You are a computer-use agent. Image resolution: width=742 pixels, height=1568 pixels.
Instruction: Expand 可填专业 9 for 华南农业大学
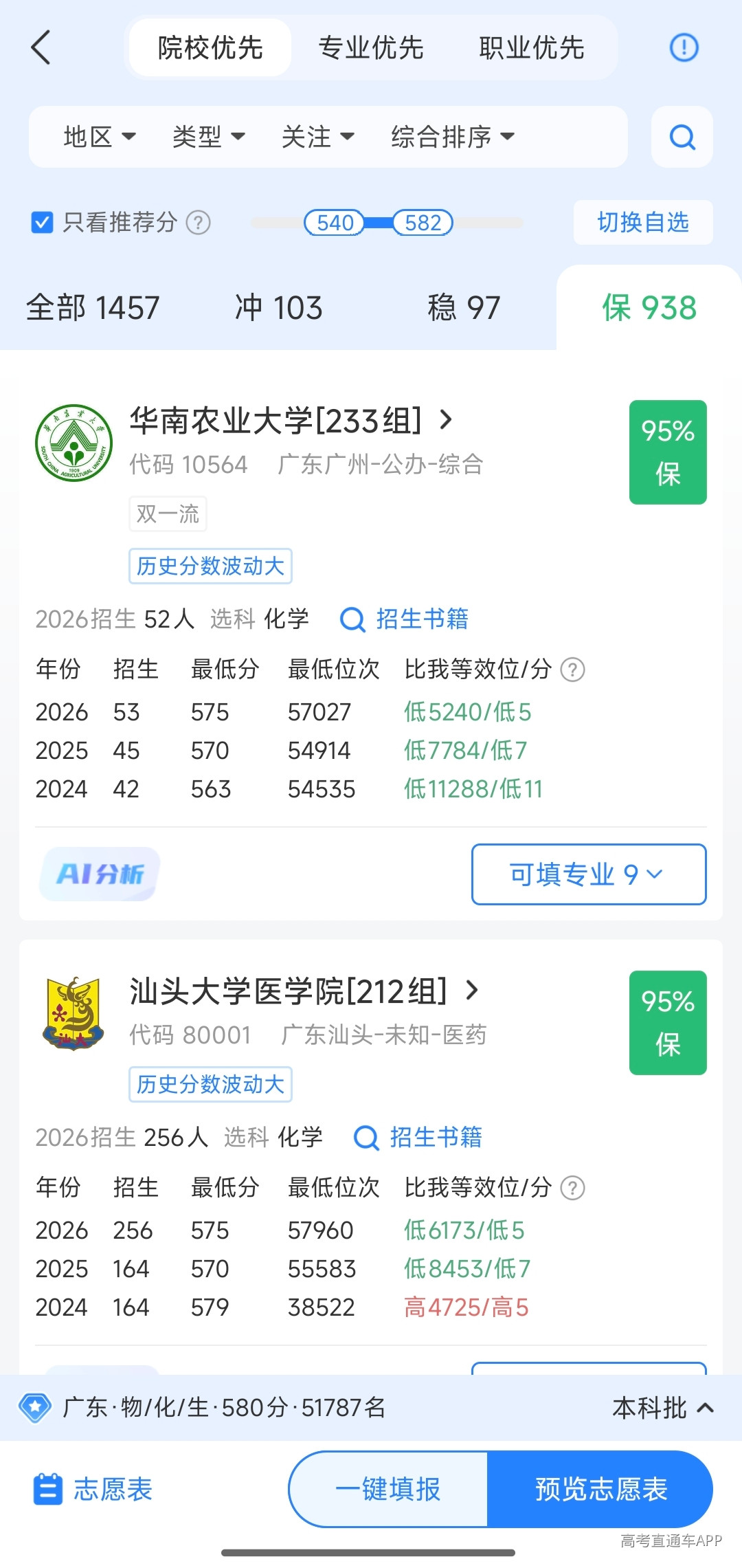click(589, 874)
